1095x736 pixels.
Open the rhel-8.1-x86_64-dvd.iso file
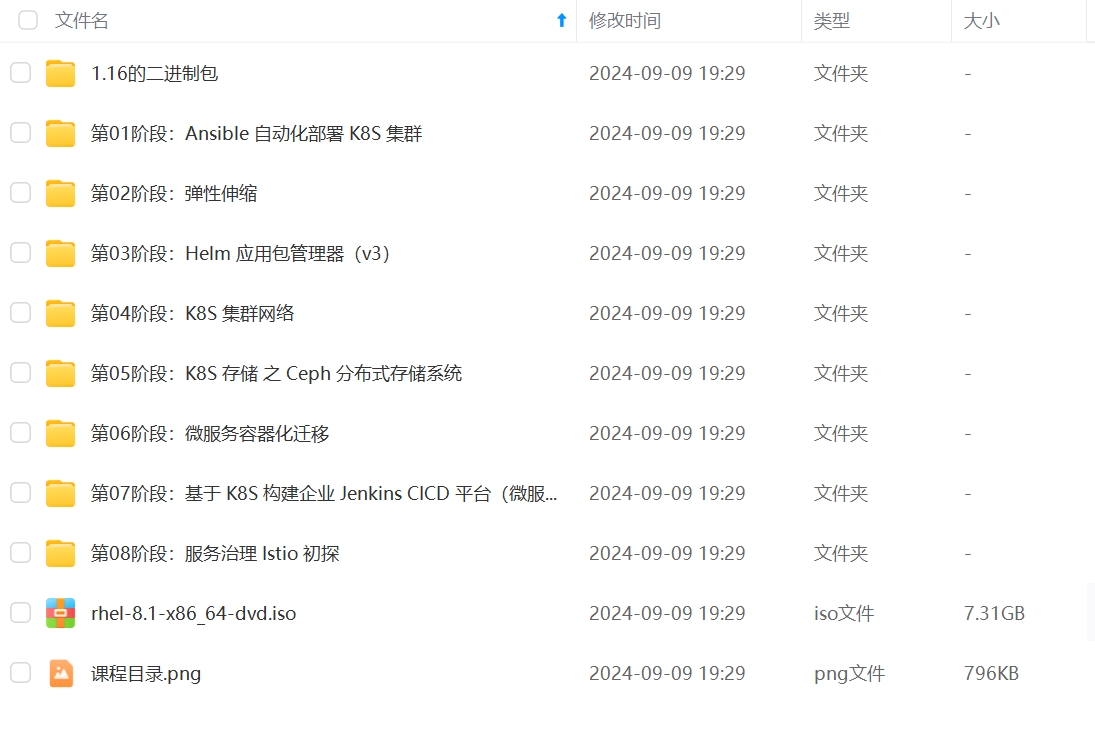coord(193,613)
